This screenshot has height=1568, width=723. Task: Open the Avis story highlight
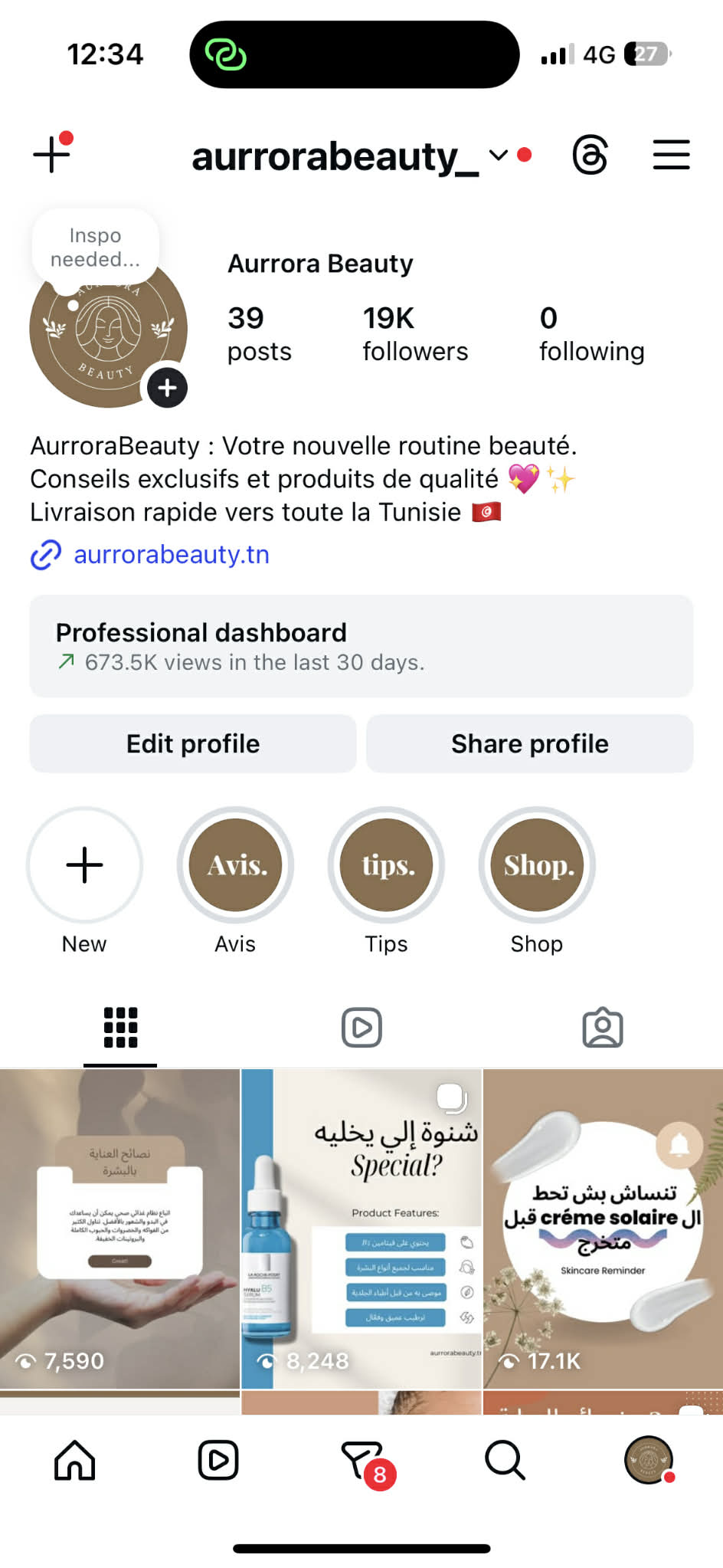(235, 864)
